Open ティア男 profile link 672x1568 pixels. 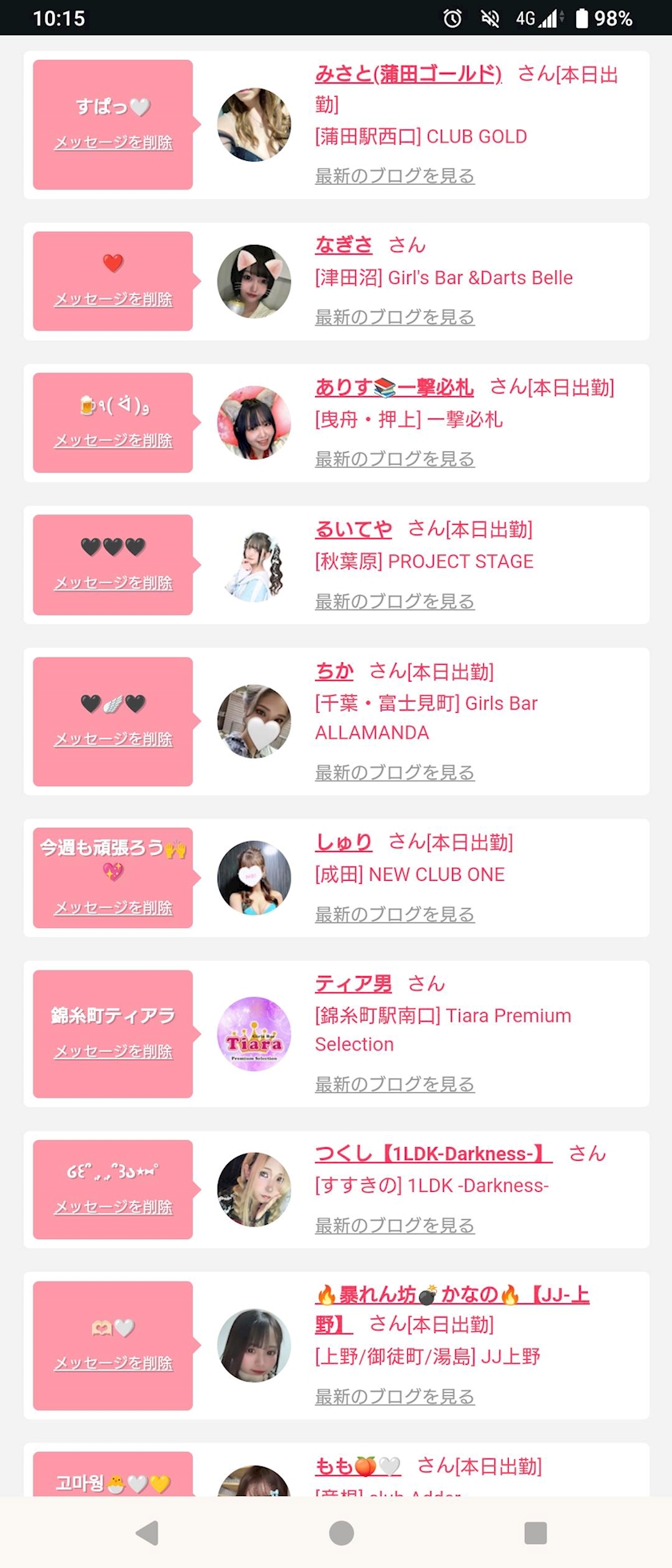click(354, 983)
